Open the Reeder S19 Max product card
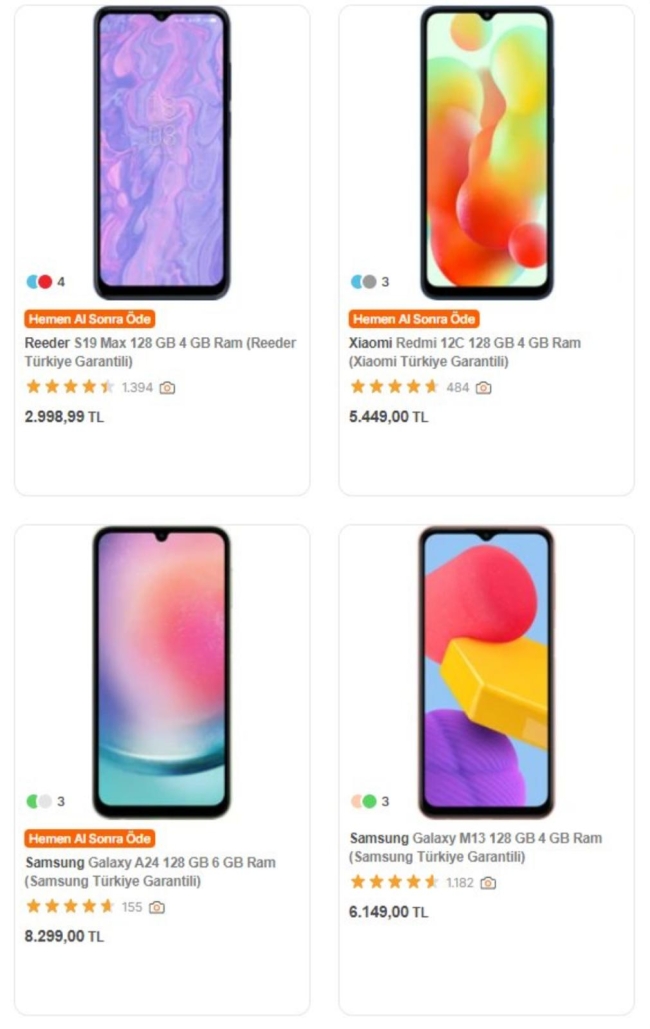The image size is (650, 1029). [x=161, y=351]
